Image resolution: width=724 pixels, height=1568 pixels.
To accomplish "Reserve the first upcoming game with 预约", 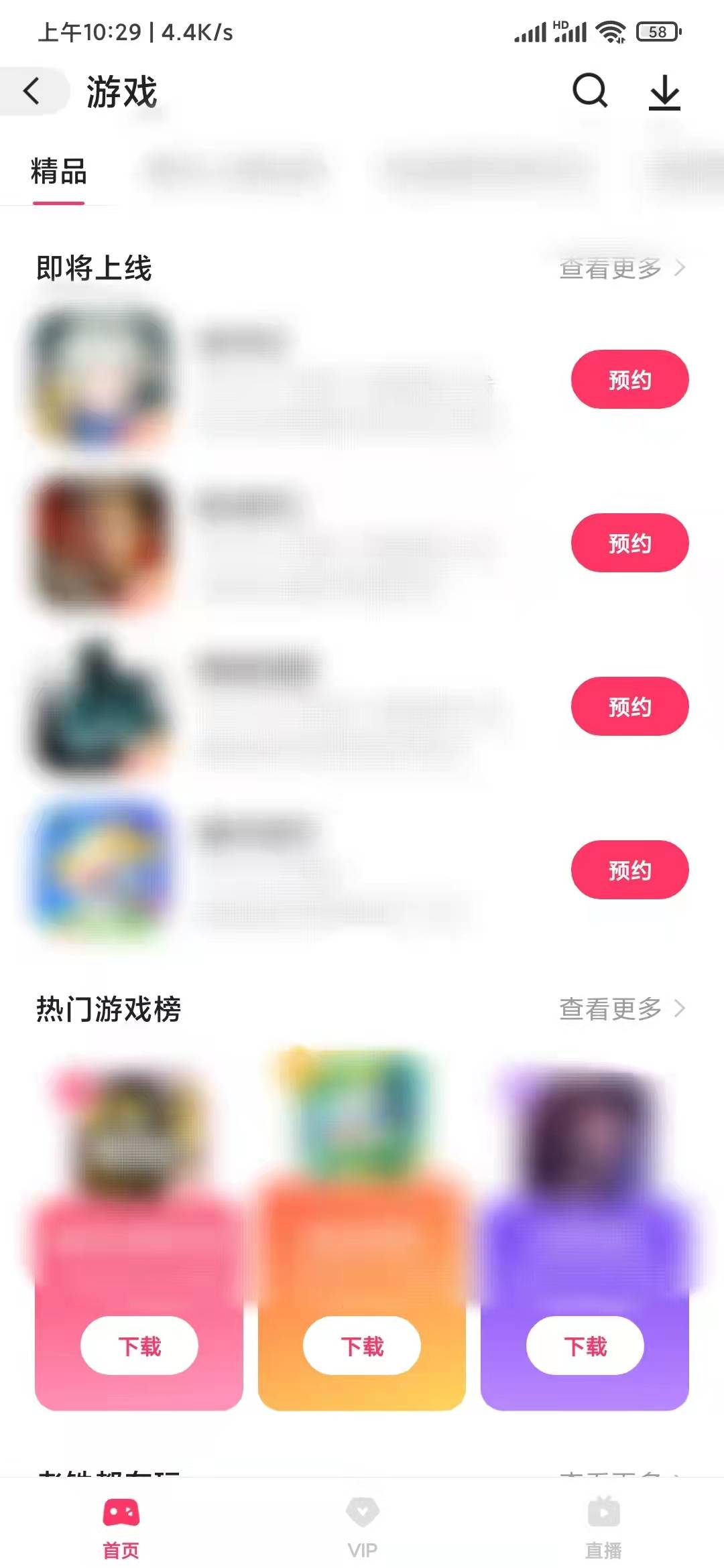I will coord(629,379).
